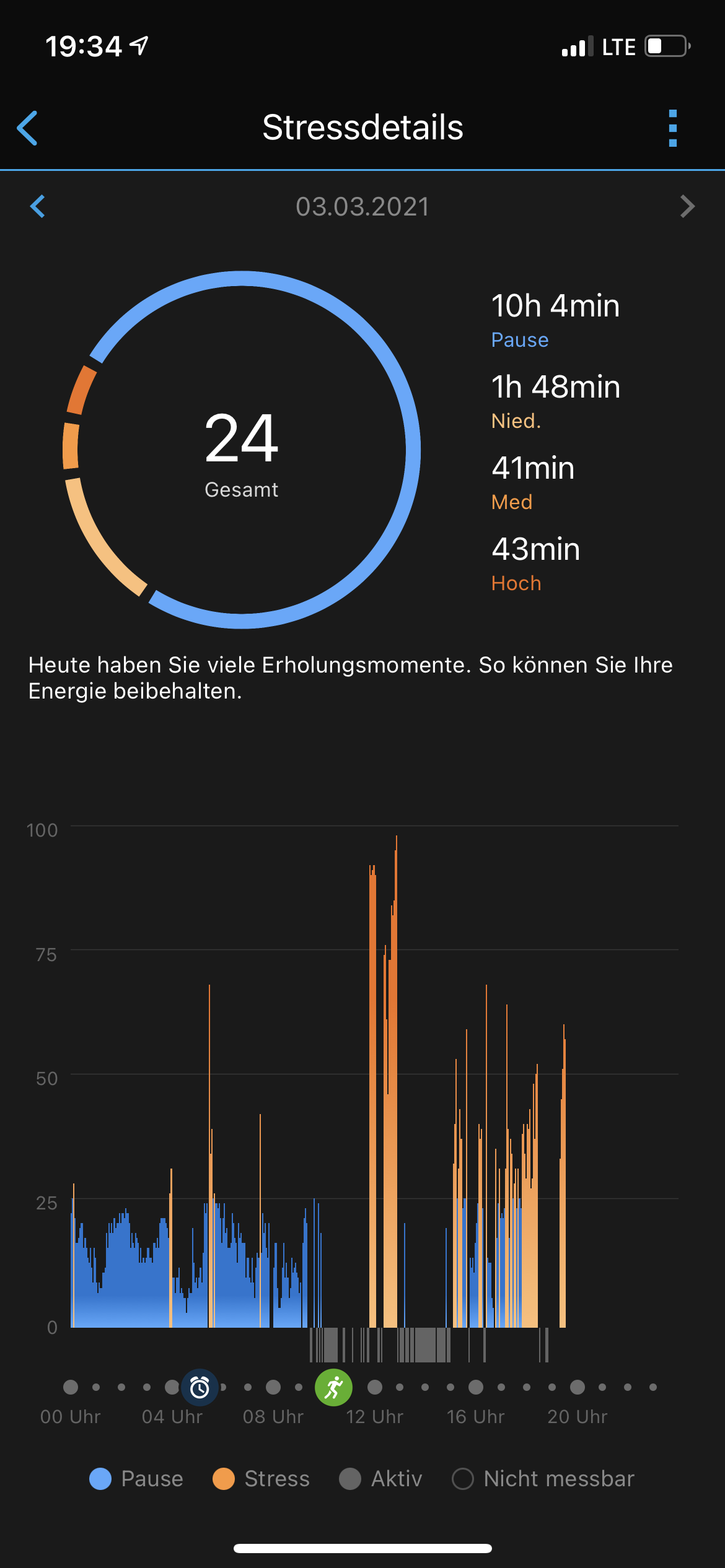The image size is (725, 1568).
Task: Tap the green running activity marker
Action: (x=333, y=1387)
